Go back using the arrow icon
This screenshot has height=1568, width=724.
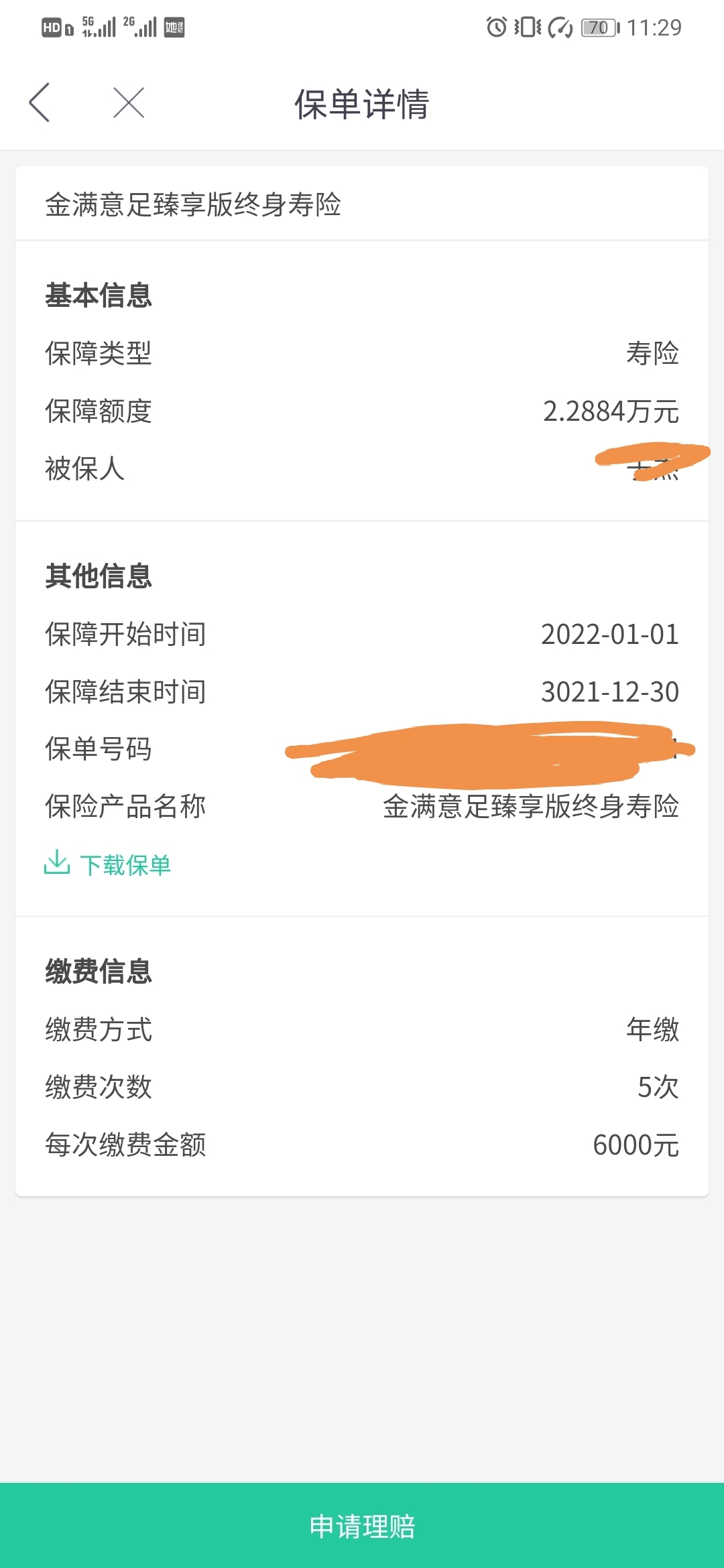(x=40, y=103)
